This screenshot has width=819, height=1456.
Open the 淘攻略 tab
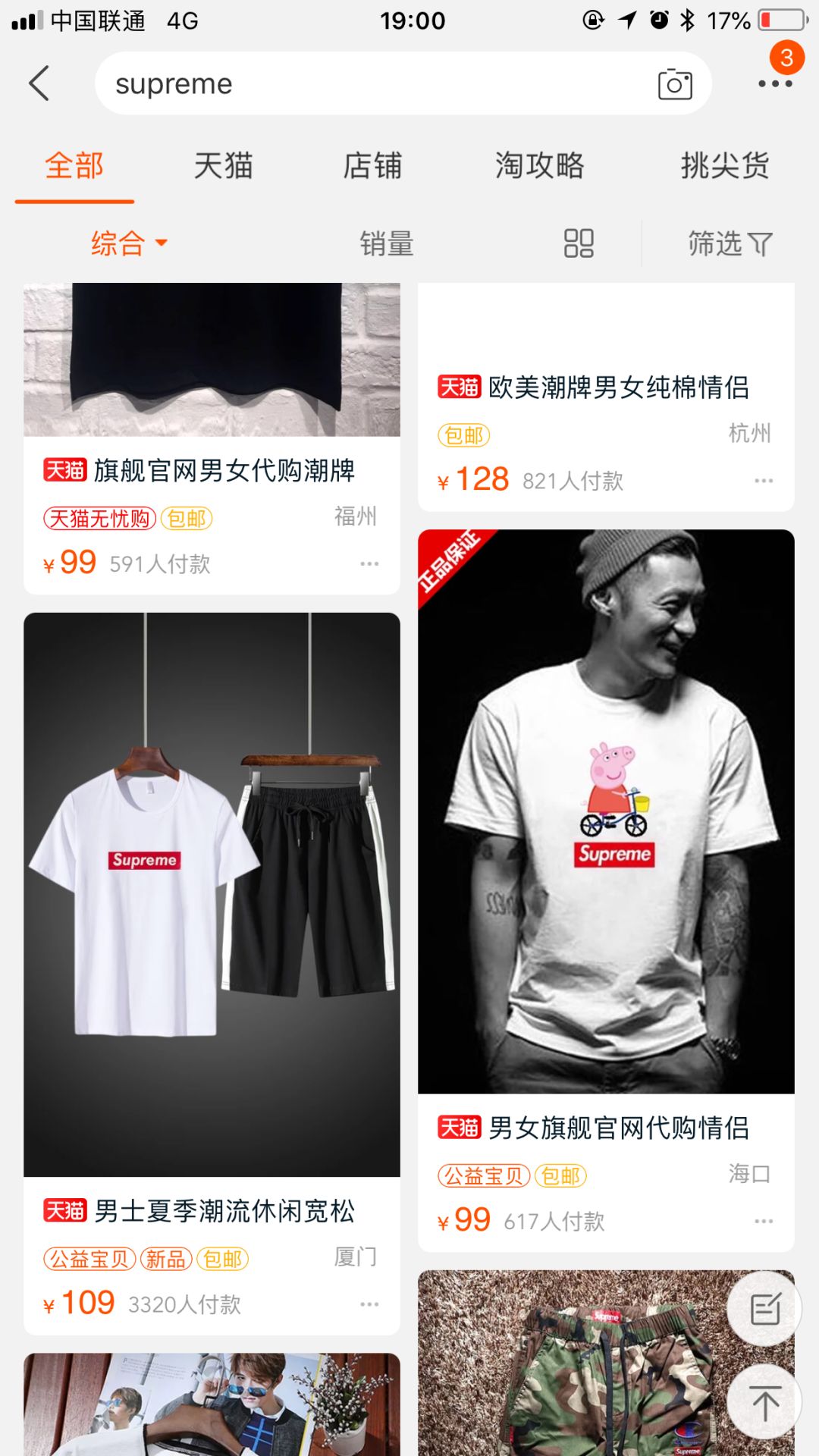click(538, 166)
